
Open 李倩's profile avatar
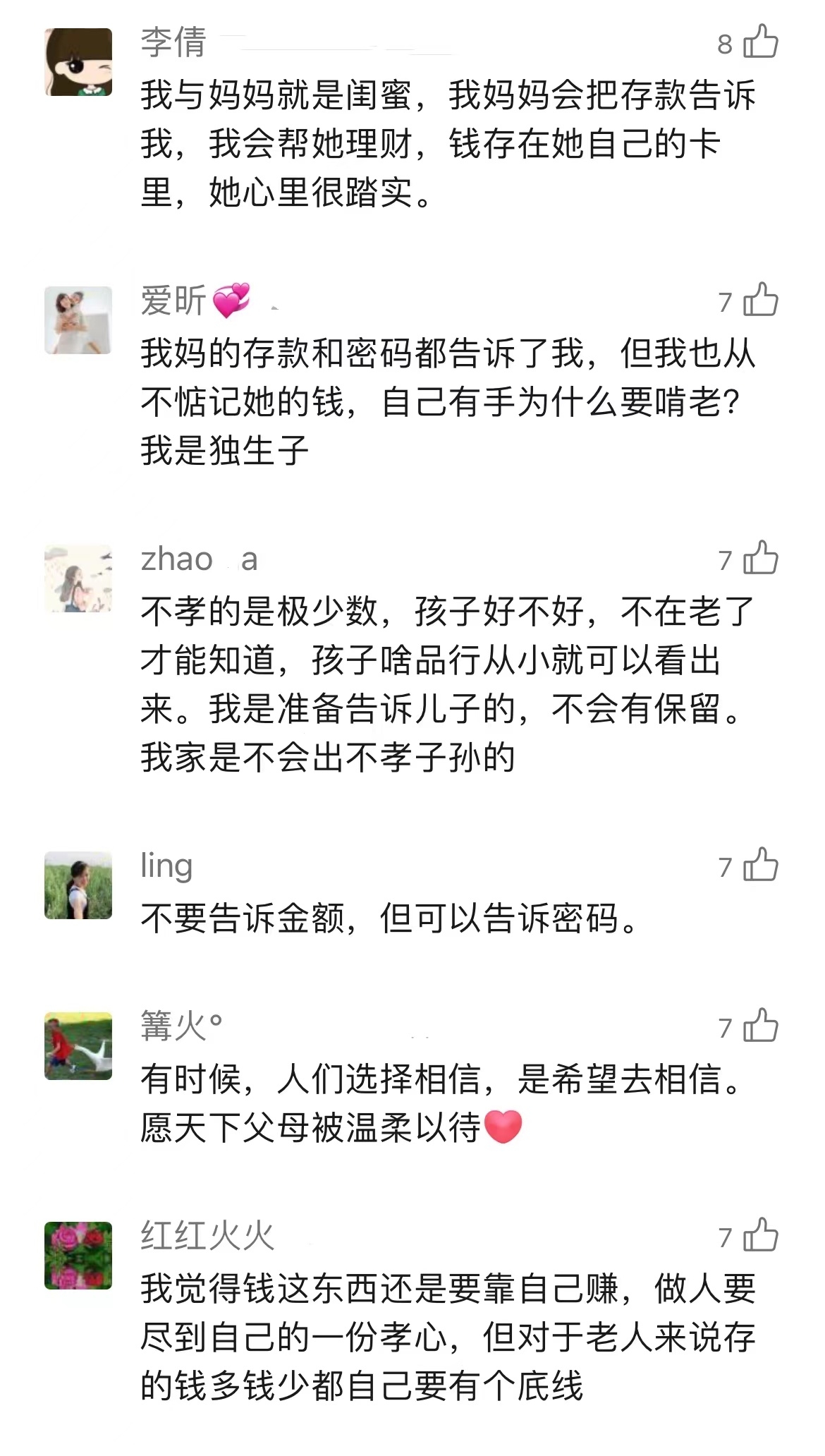pos(78,62)
